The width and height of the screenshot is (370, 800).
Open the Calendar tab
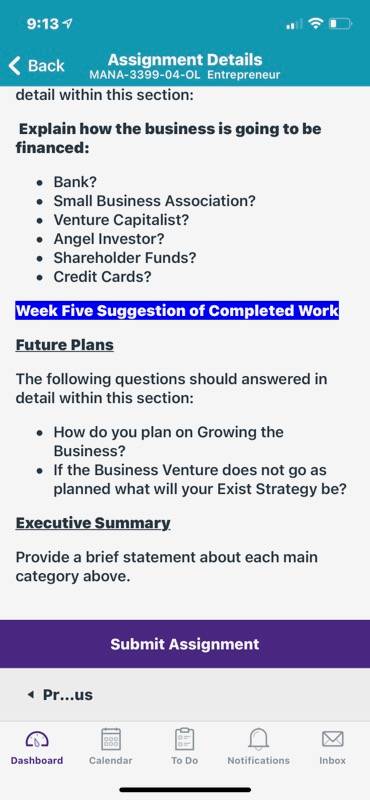click(x=111, y=746)
